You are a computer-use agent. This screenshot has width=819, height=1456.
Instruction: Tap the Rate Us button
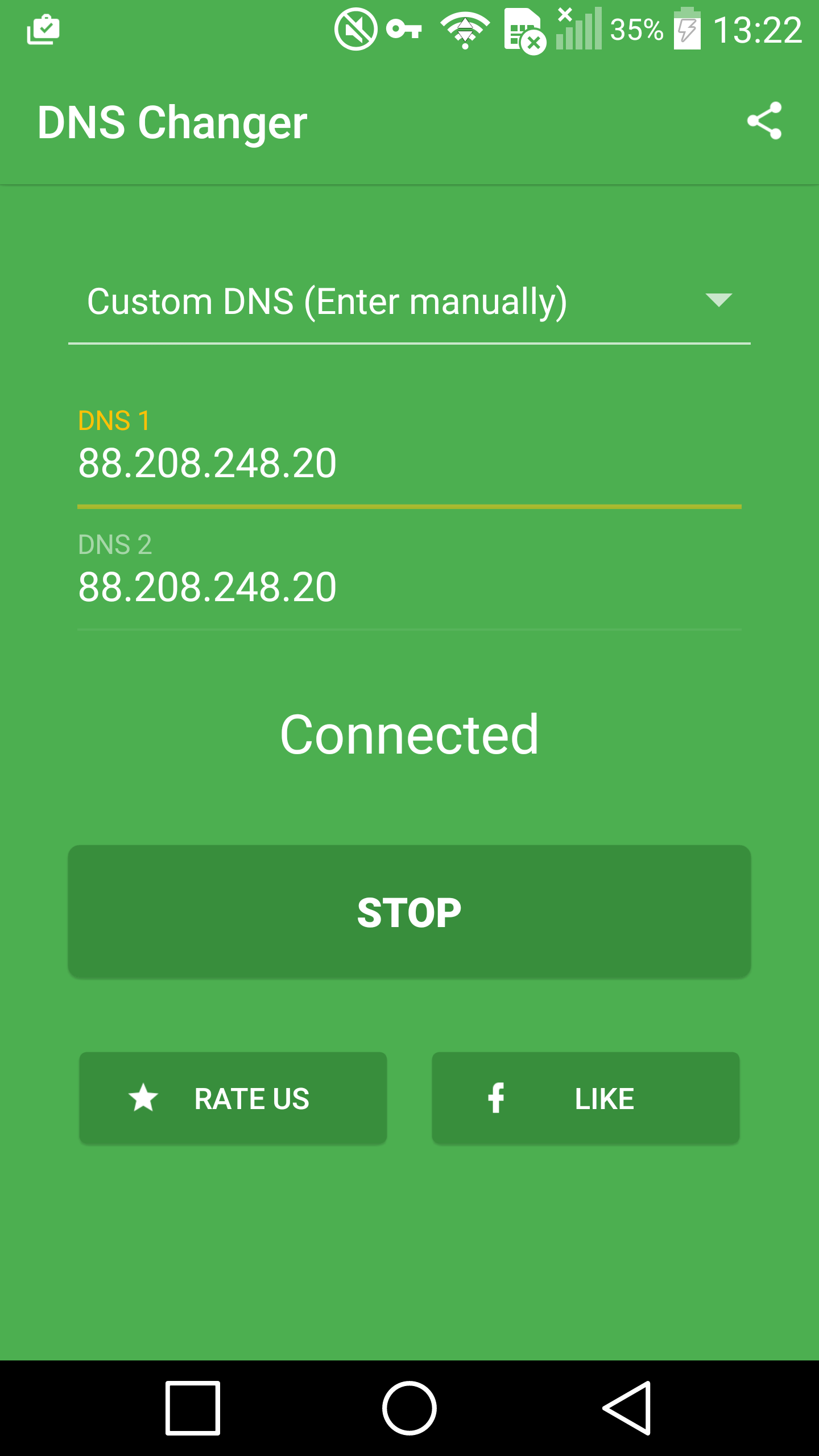(x=233, y=1098)
